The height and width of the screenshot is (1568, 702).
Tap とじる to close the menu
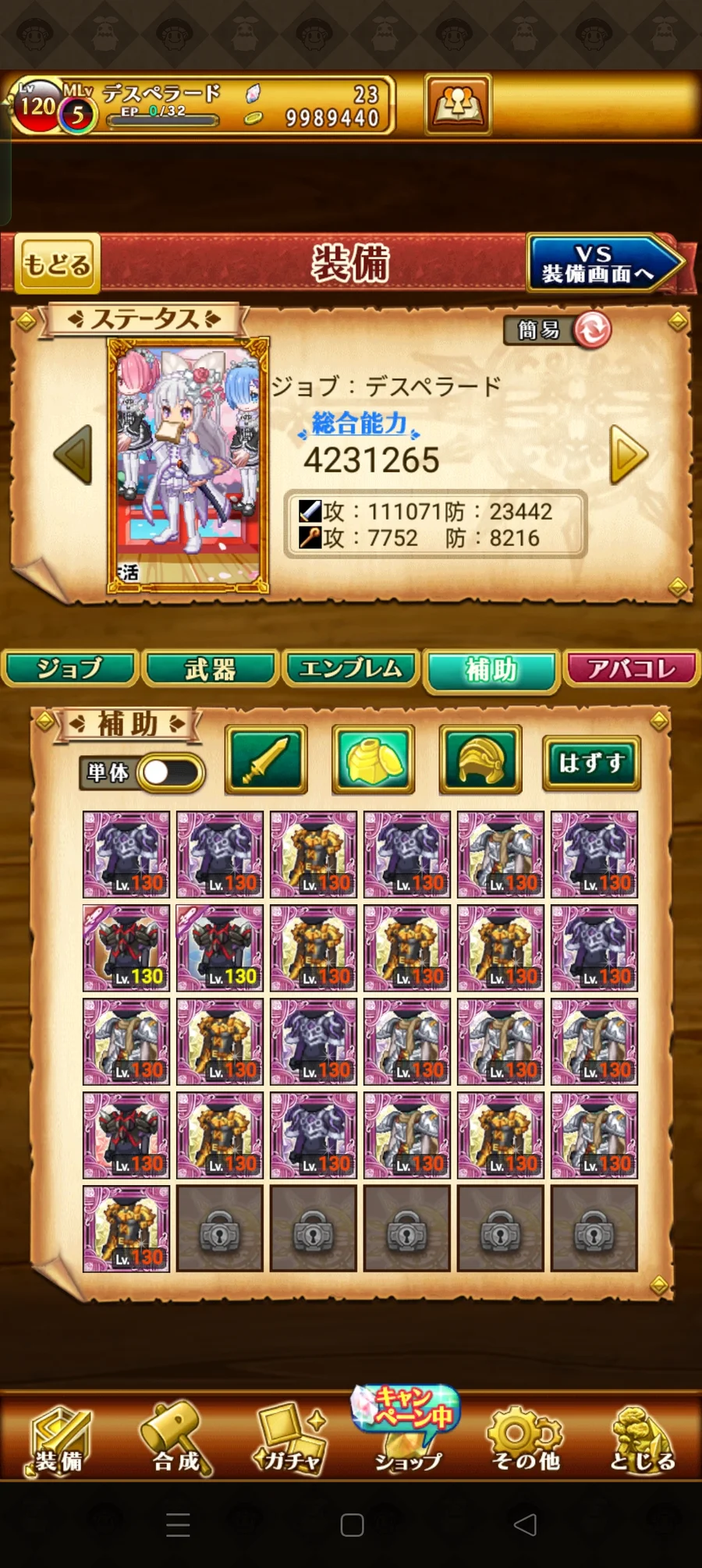(x=641, y=1438)
